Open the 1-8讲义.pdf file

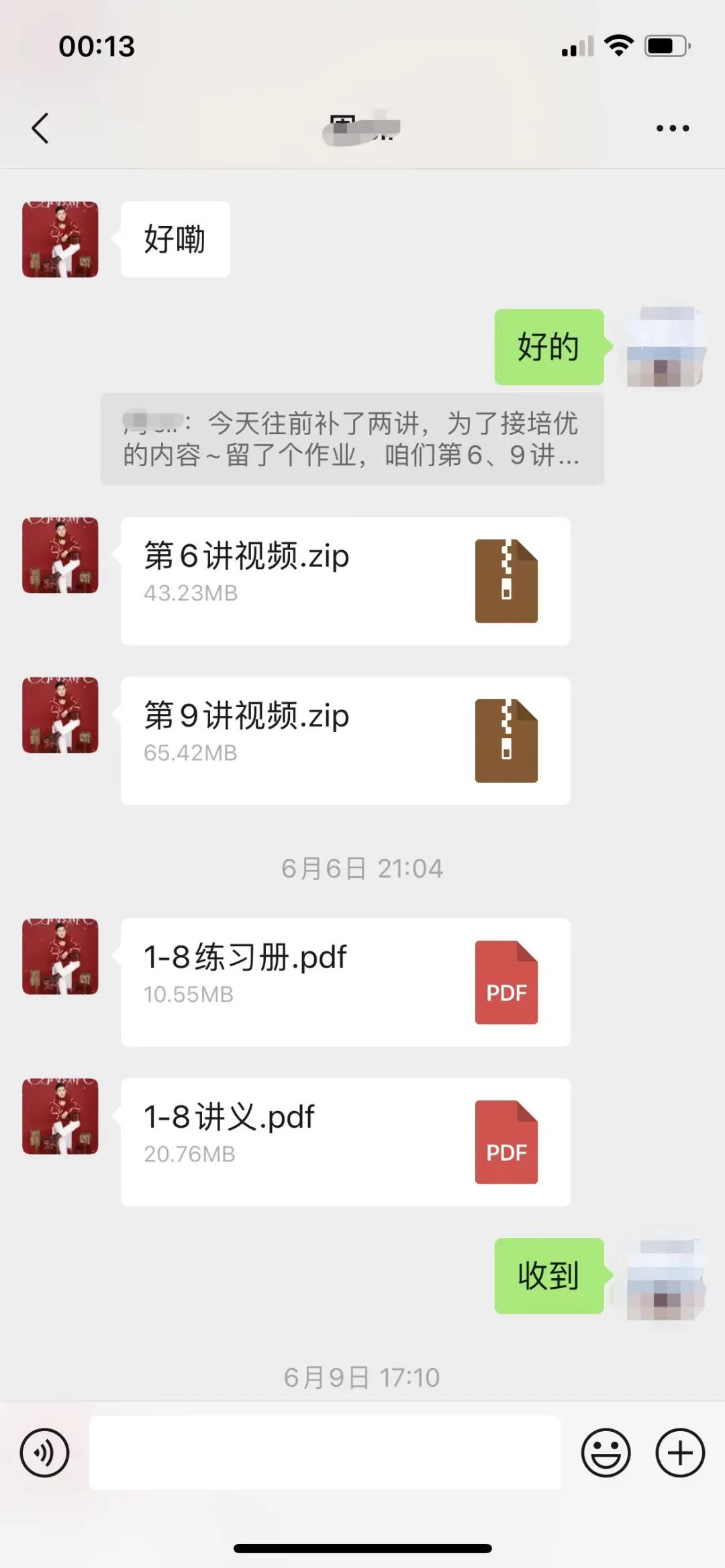click(x=345, y=1142)
